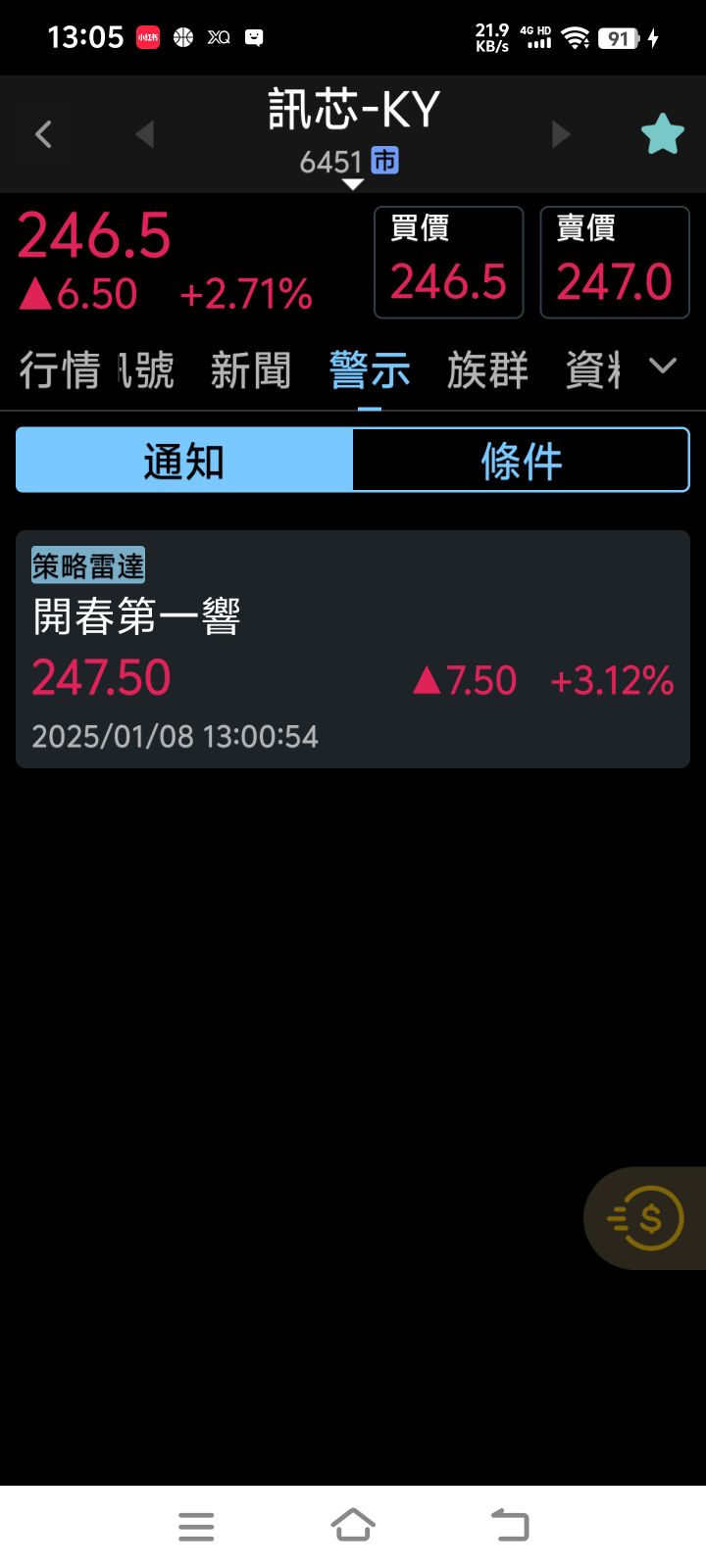Screen dimensions: 706x1568
Task: Tap the Android back icon at bottom right
Action: click(509, 1525)
